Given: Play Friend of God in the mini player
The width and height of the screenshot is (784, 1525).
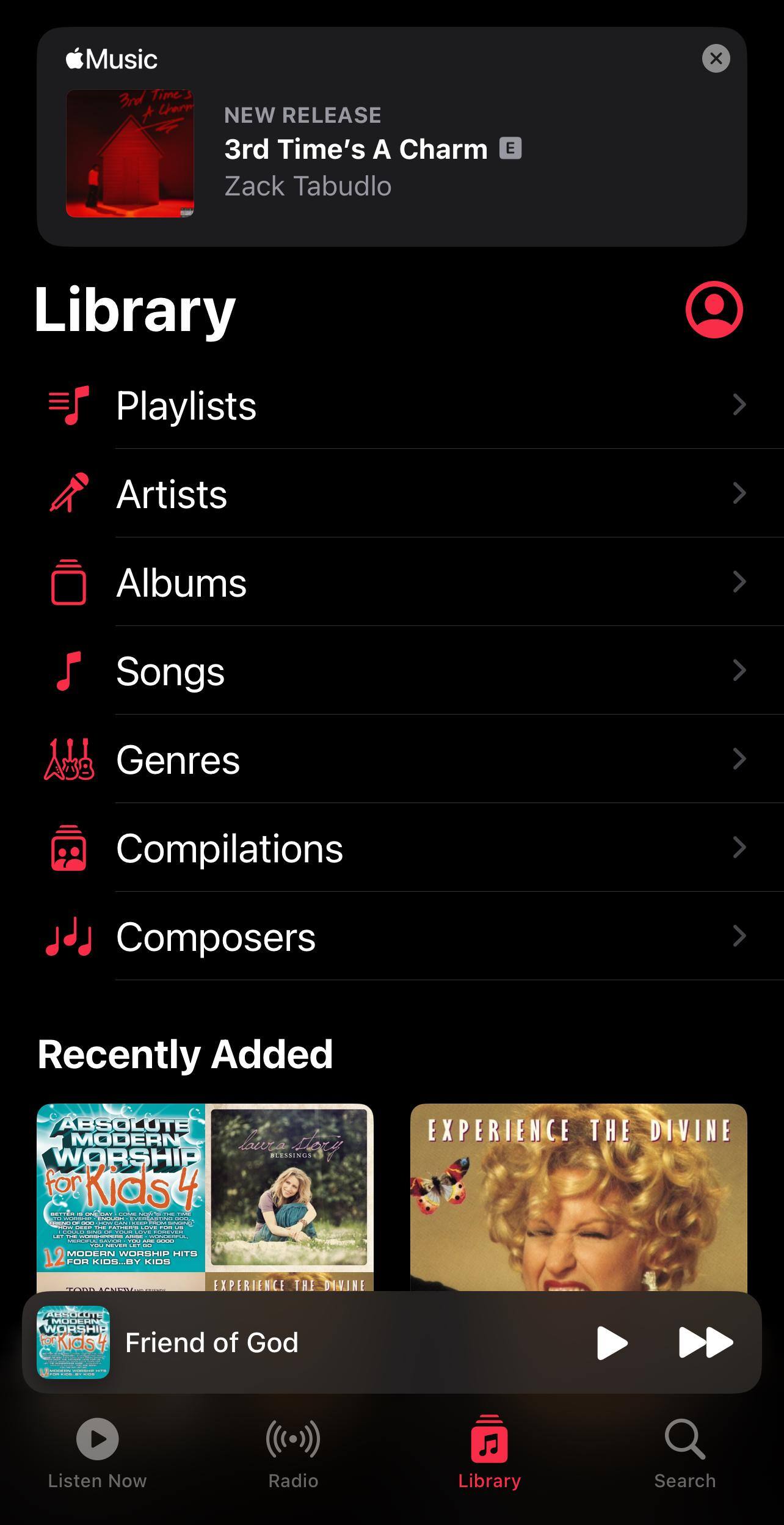Looking at the screenshot, I should pyautogui.click(x=612, y=1342).
